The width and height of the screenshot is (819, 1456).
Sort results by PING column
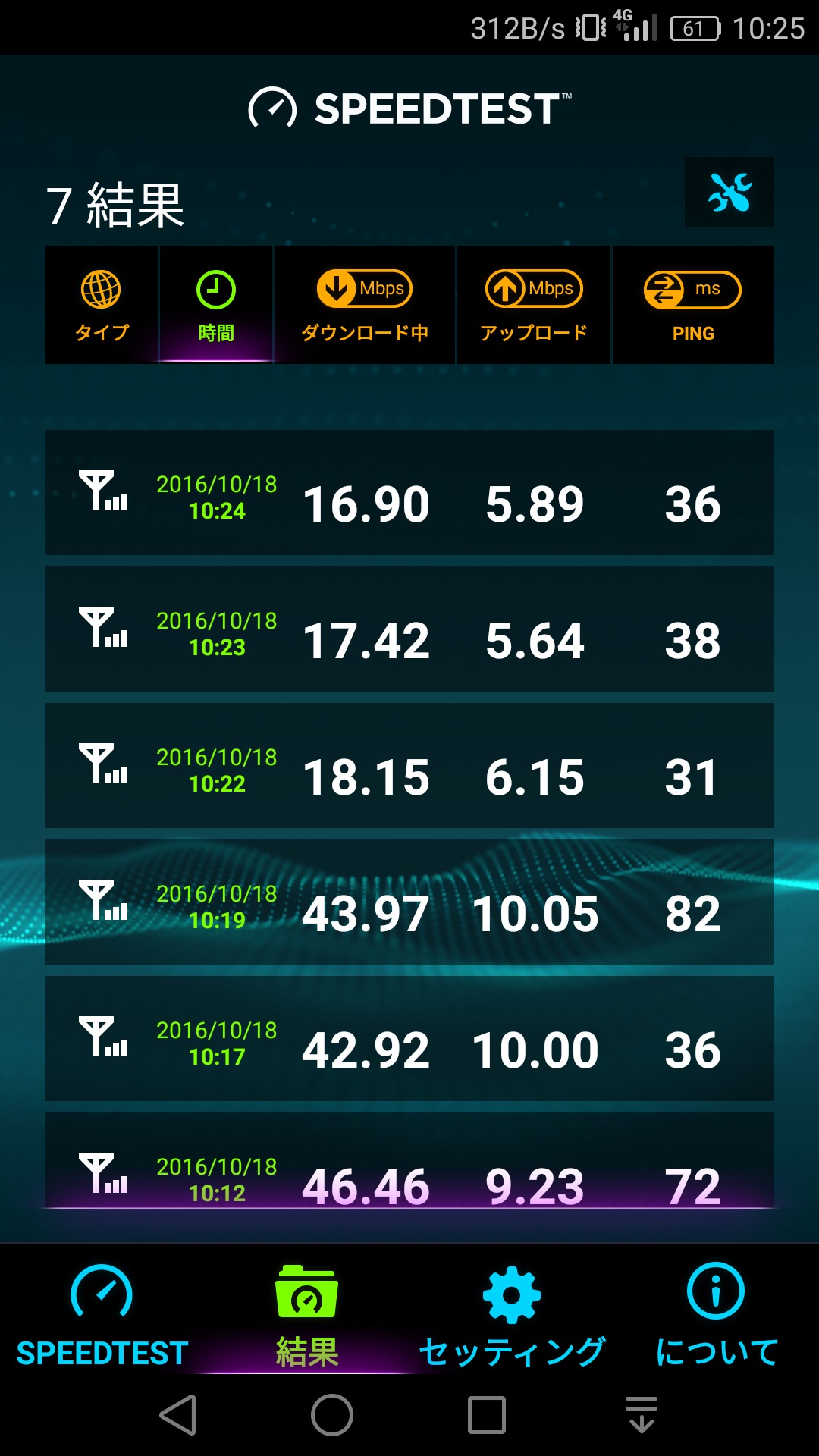pos(692,305)
